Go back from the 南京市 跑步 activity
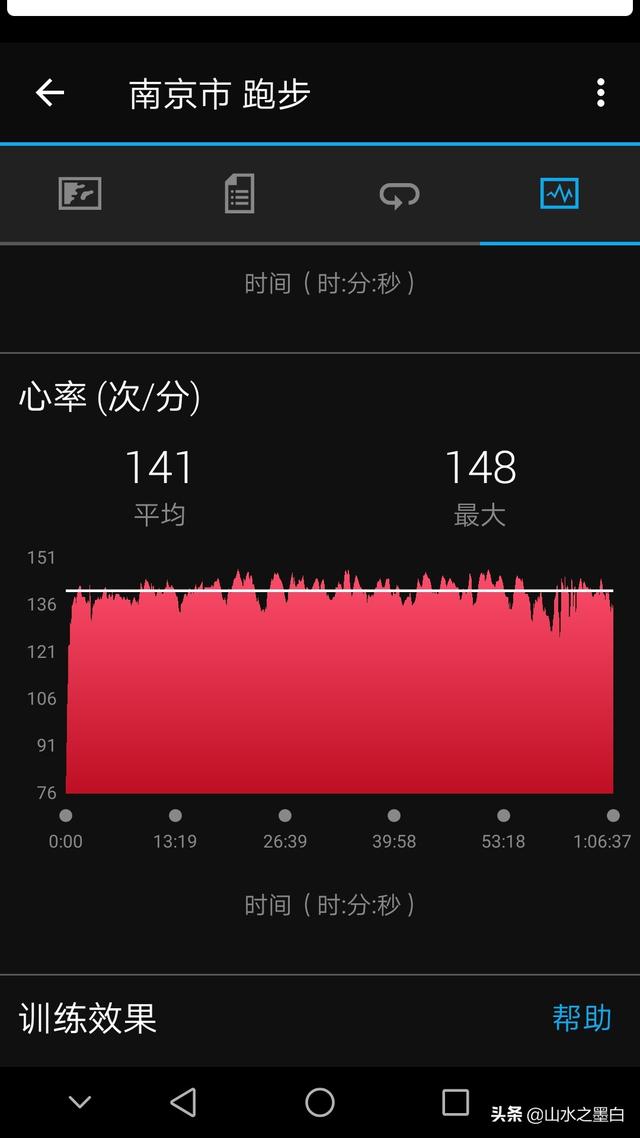640x1138 pixels. (x=49, y=93)
